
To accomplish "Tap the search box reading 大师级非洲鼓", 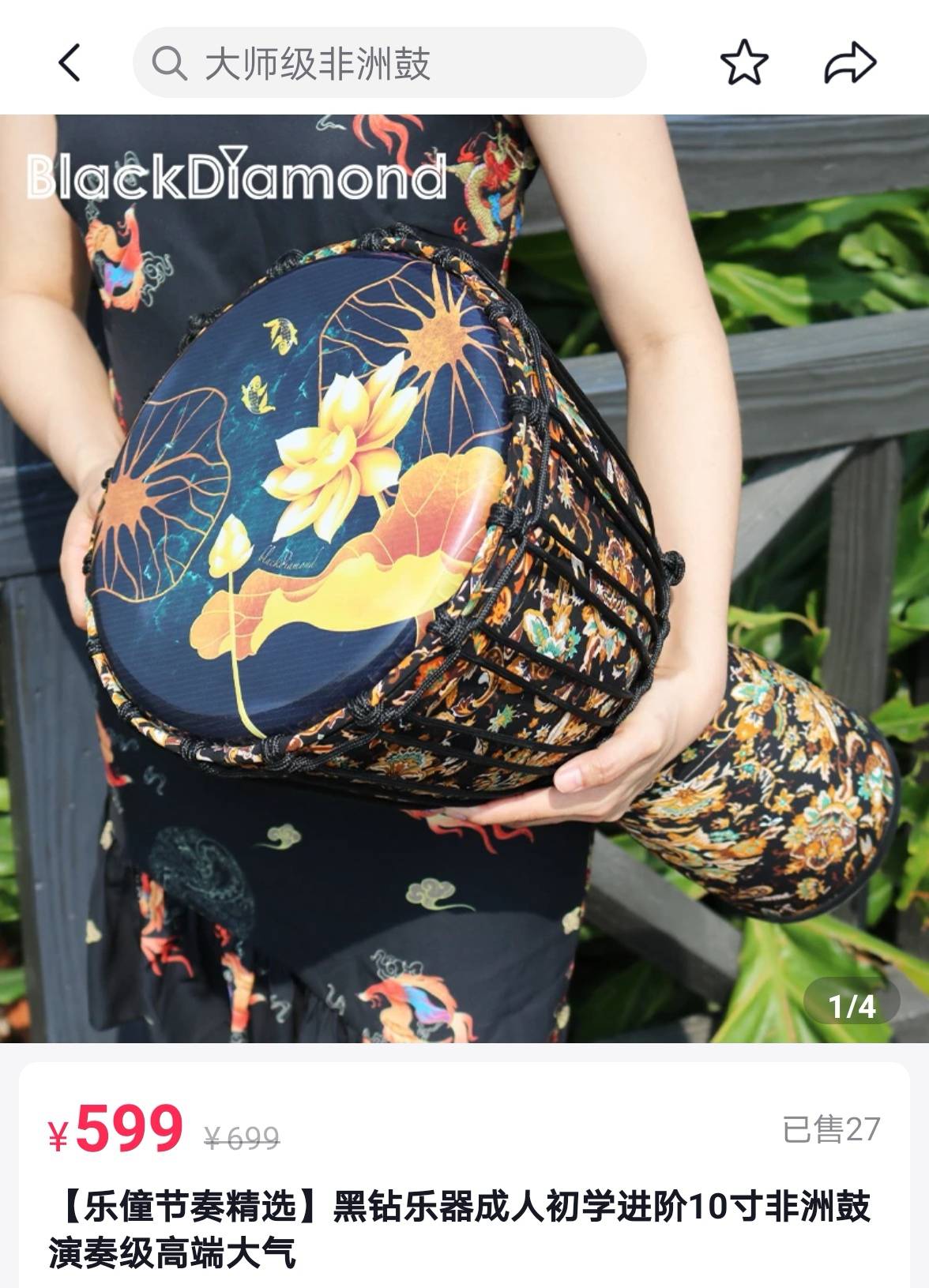I will click(389, 62).
